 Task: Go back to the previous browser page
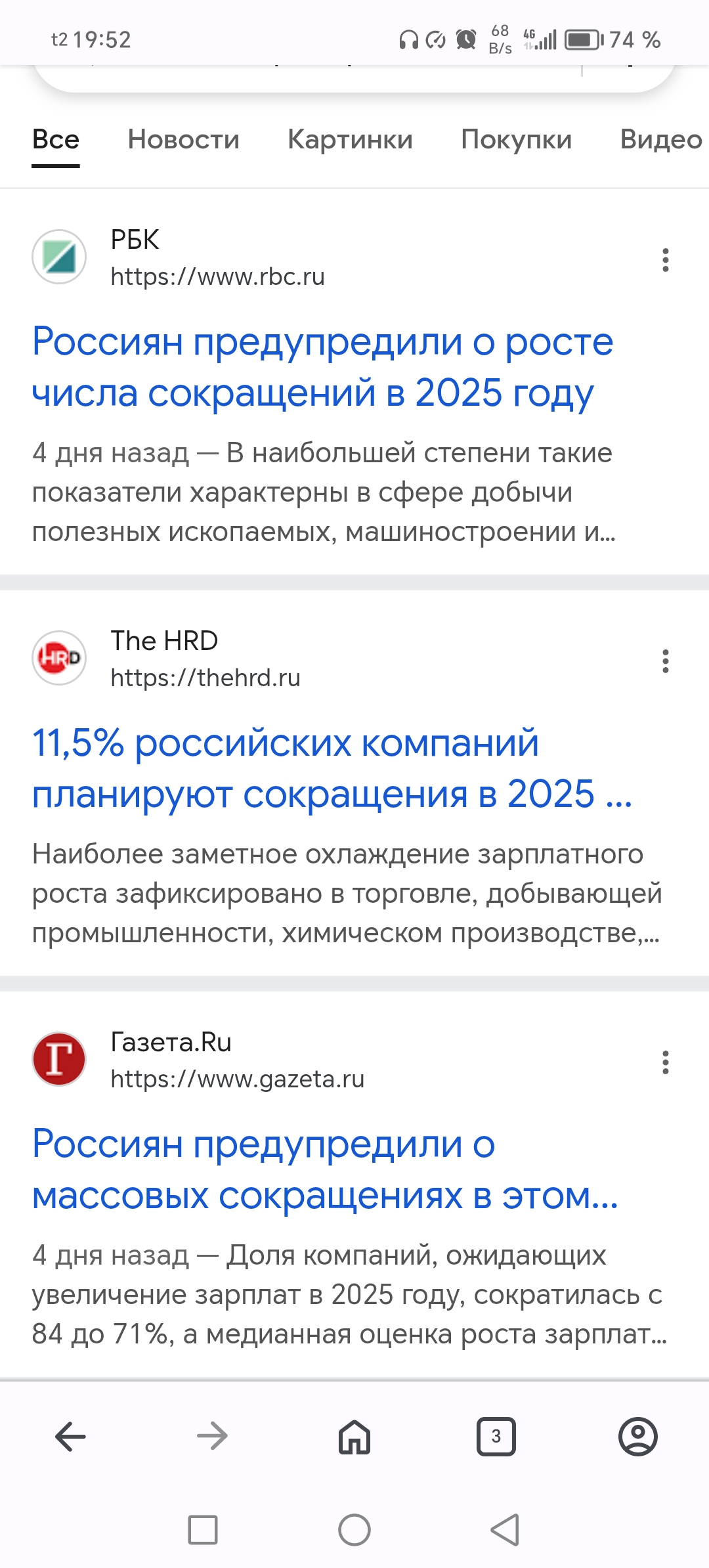[70, 1437]
